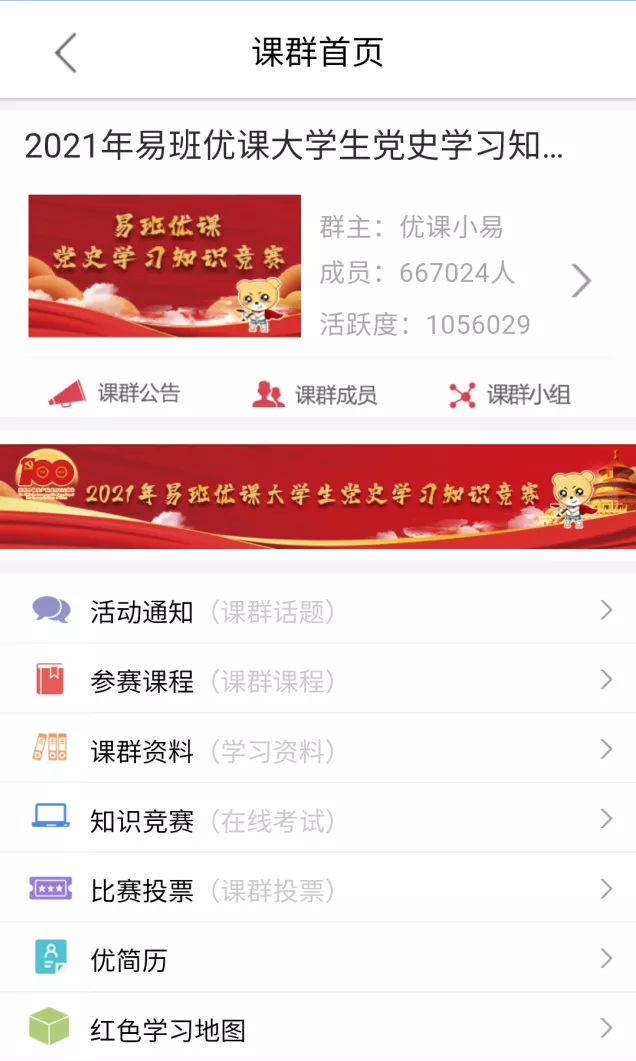Open 课群公告 announcements

115,394
